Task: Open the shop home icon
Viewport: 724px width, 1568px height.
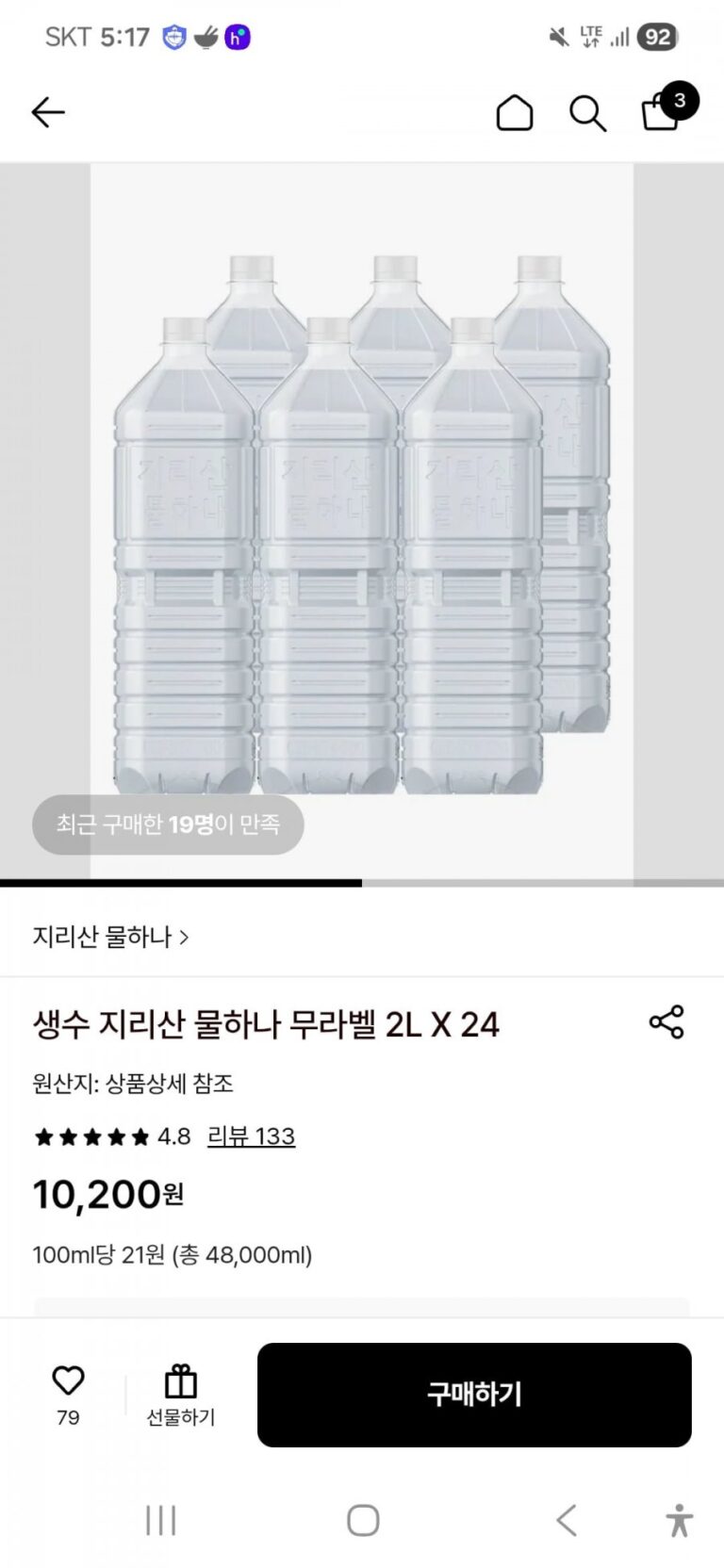Action: click(515, 113)
